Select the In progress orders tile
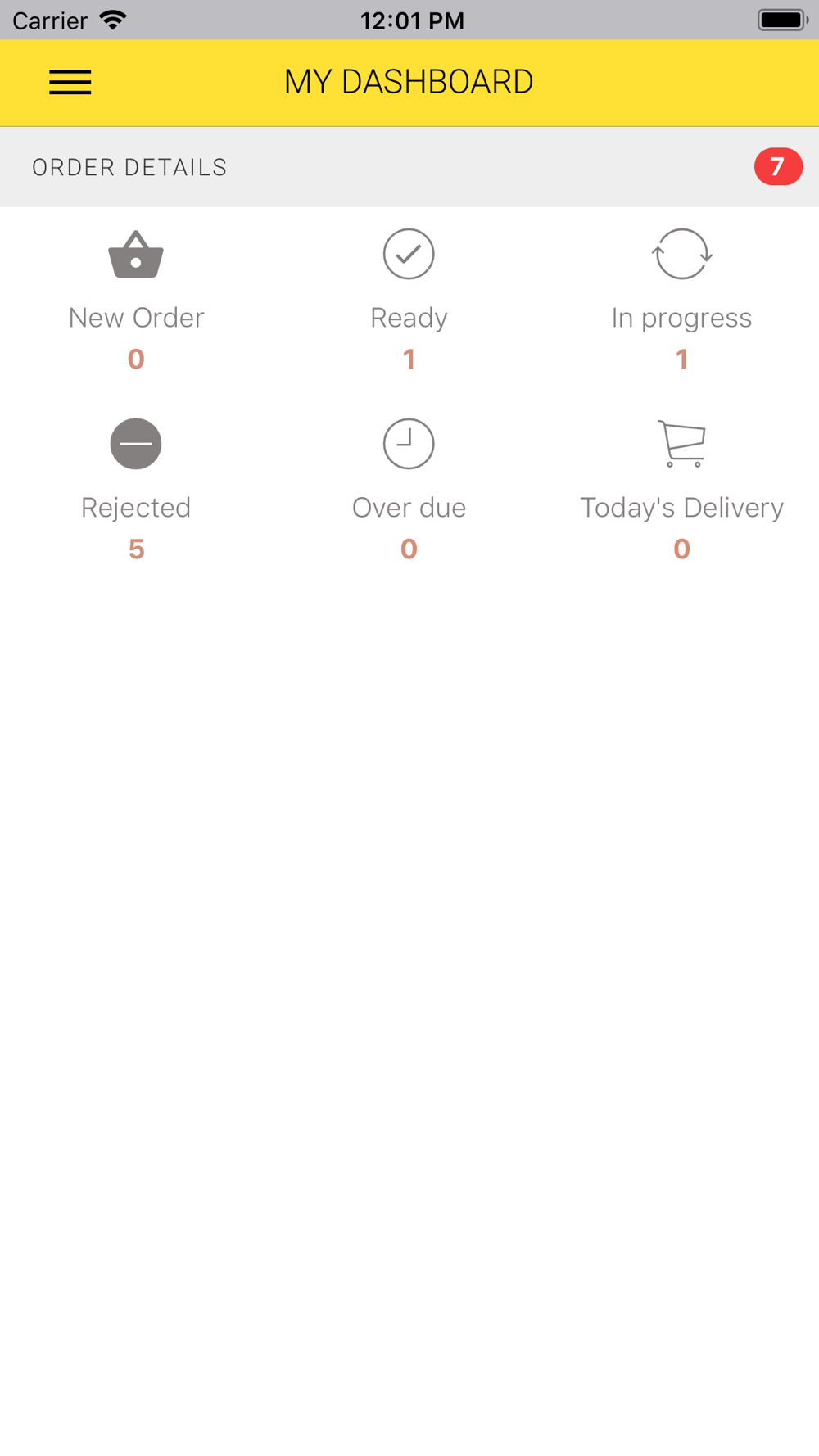This screenshot has width=819, height=1456. tap(681, 301)
